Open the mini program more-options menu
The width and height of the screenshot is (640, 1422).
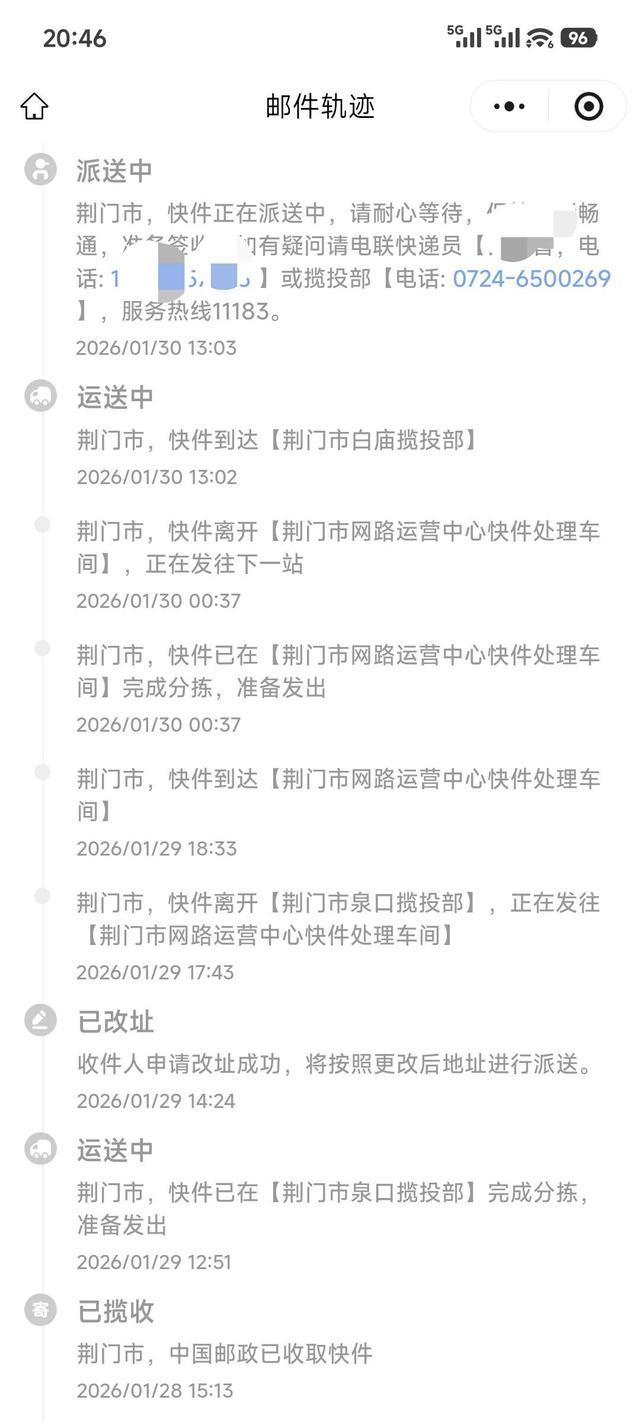tap(509, 106)
